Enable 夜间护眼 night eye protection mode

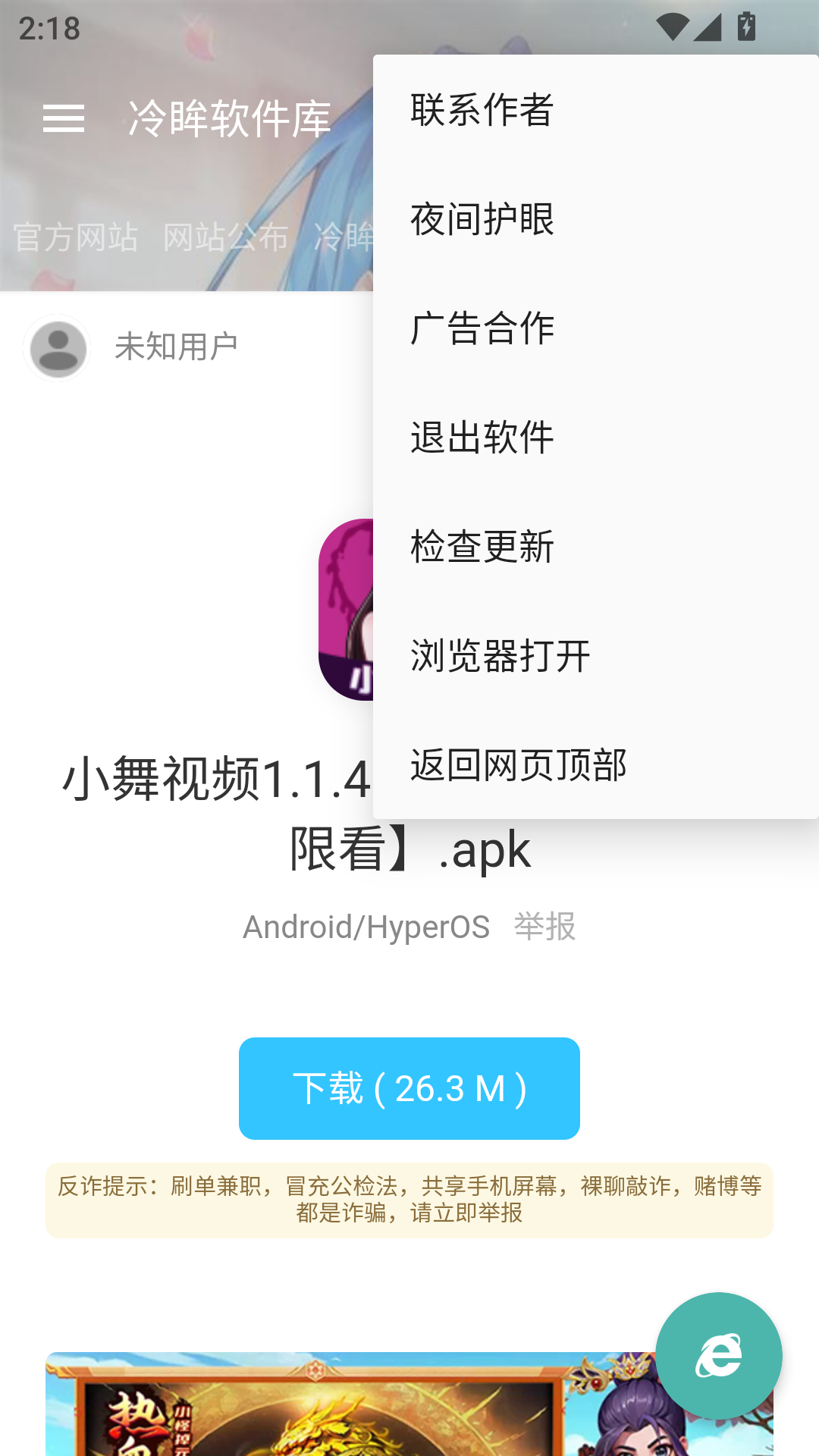tap(483, 220)
